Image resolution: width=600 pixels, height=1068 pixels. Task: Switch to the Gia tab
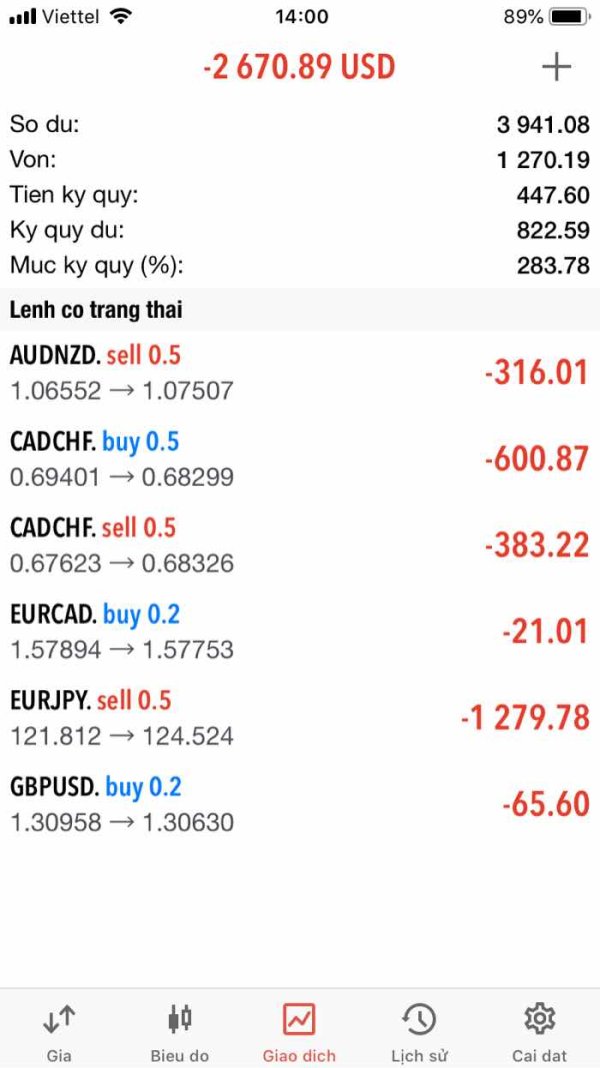(59, 1031)
